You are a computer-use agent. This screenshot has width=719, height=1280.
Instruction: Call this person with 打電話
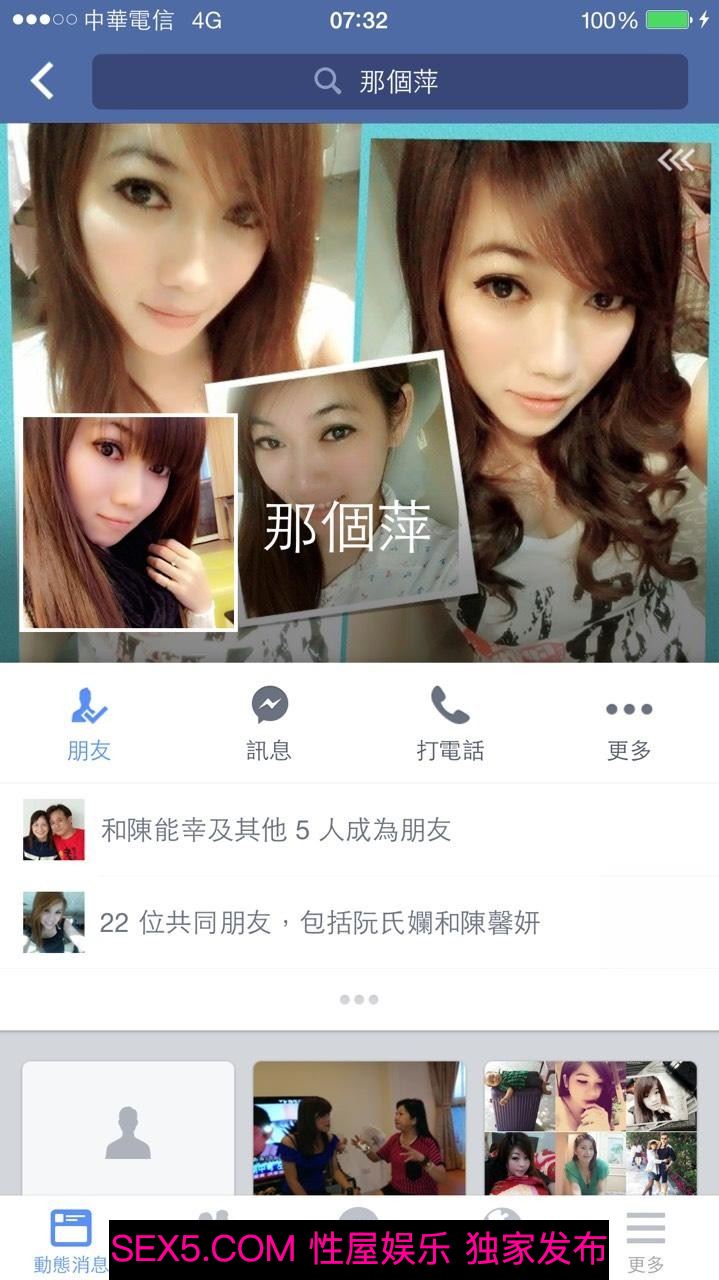450,724
